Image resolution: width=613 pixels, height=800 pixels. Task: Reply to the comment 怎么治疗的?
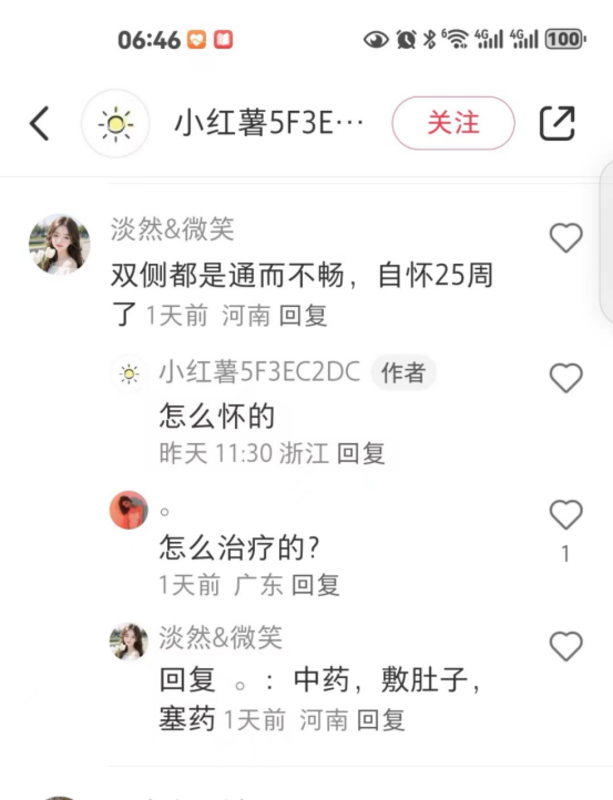point(315,585)
